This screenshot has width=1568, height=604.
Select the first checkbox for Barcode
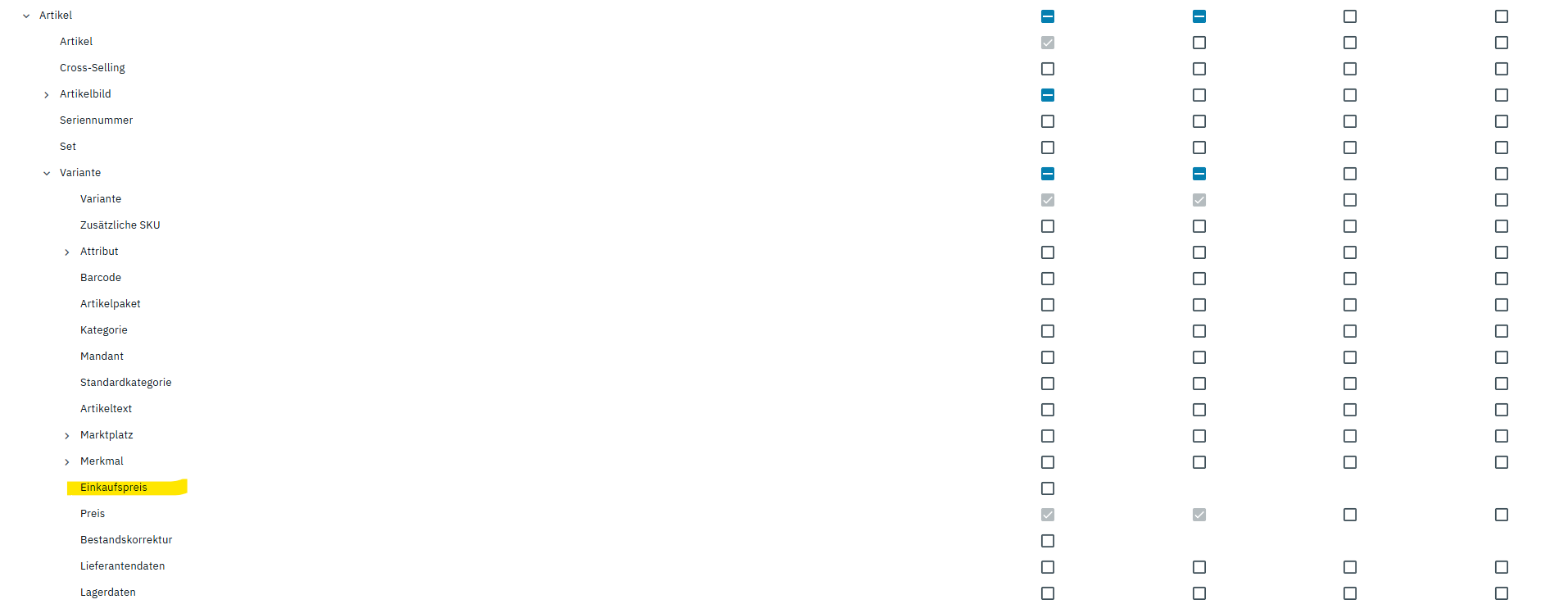[x=1048, y=279]
